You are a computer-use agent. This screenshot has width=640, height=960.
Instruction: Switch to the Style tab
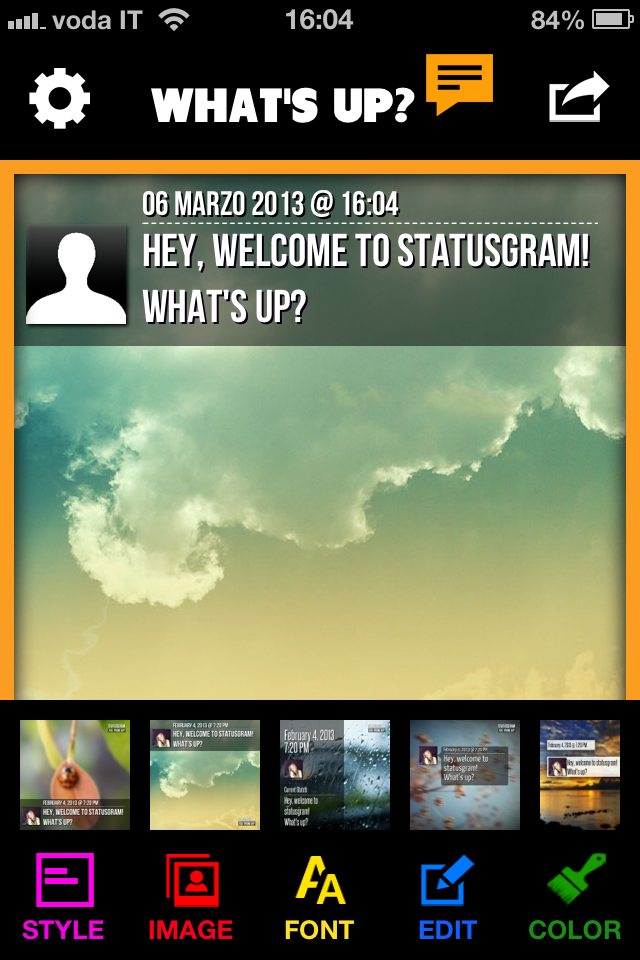pos(64,898)
